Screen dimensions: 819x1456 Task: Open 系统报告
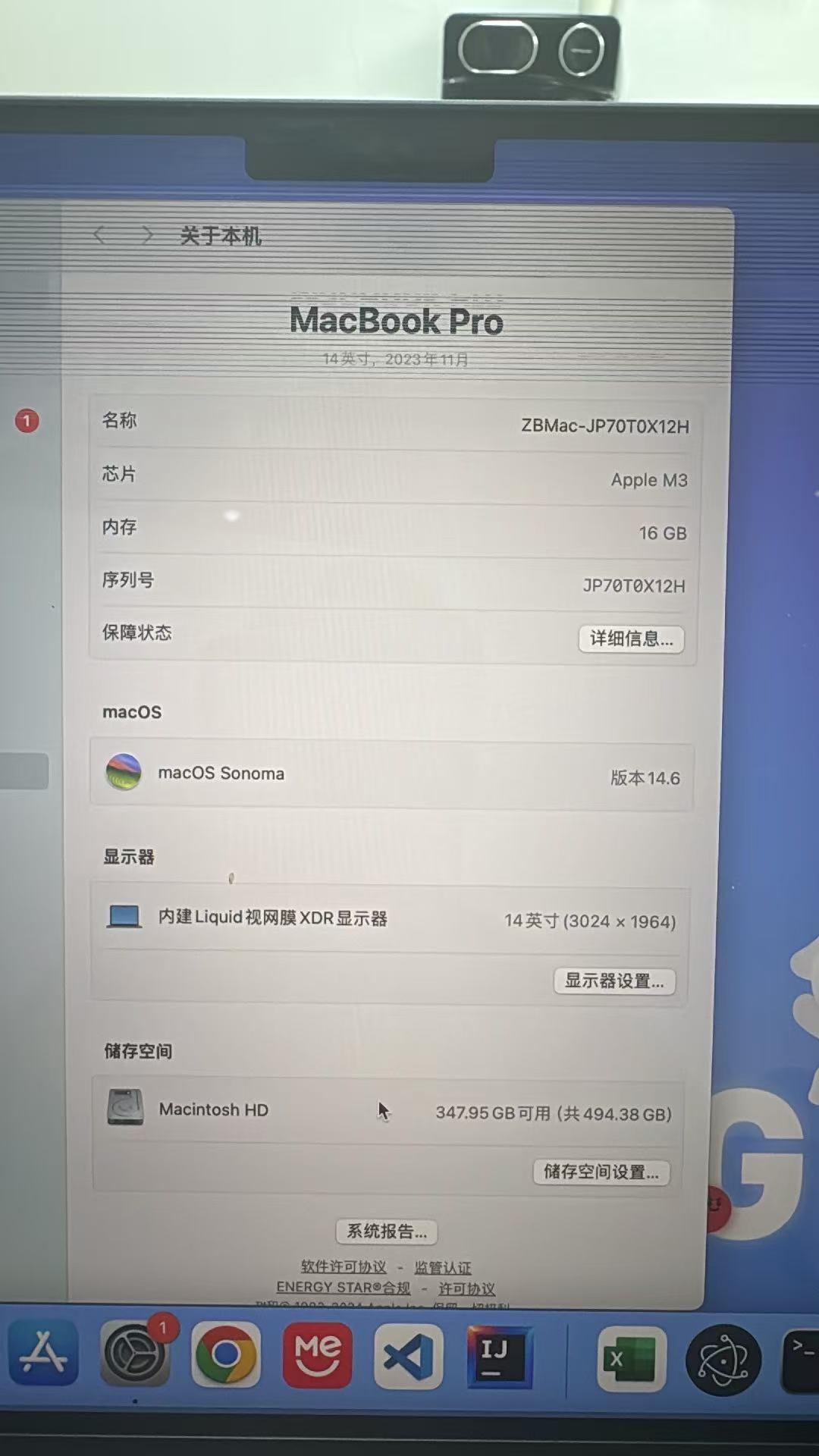pyautogui.click(x=387, y=1232)
